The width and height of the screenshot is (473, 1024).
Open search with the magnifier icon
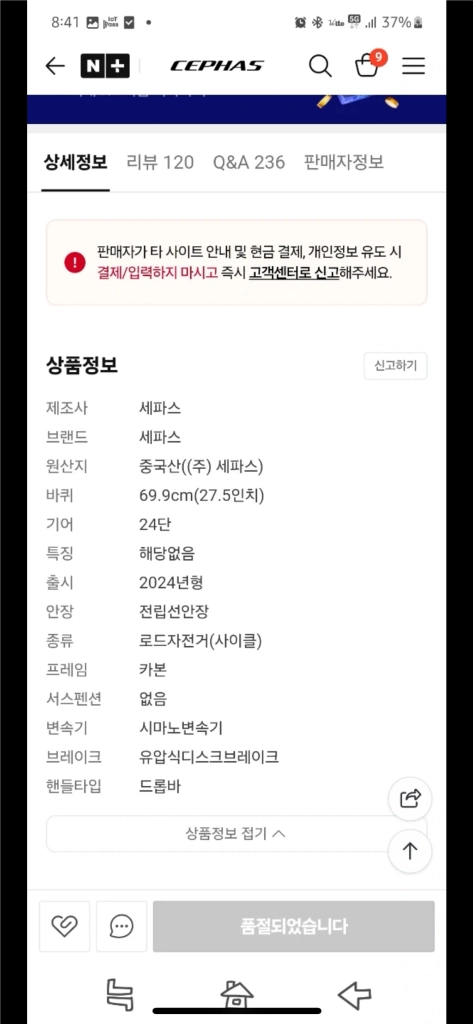pos(320,66)
